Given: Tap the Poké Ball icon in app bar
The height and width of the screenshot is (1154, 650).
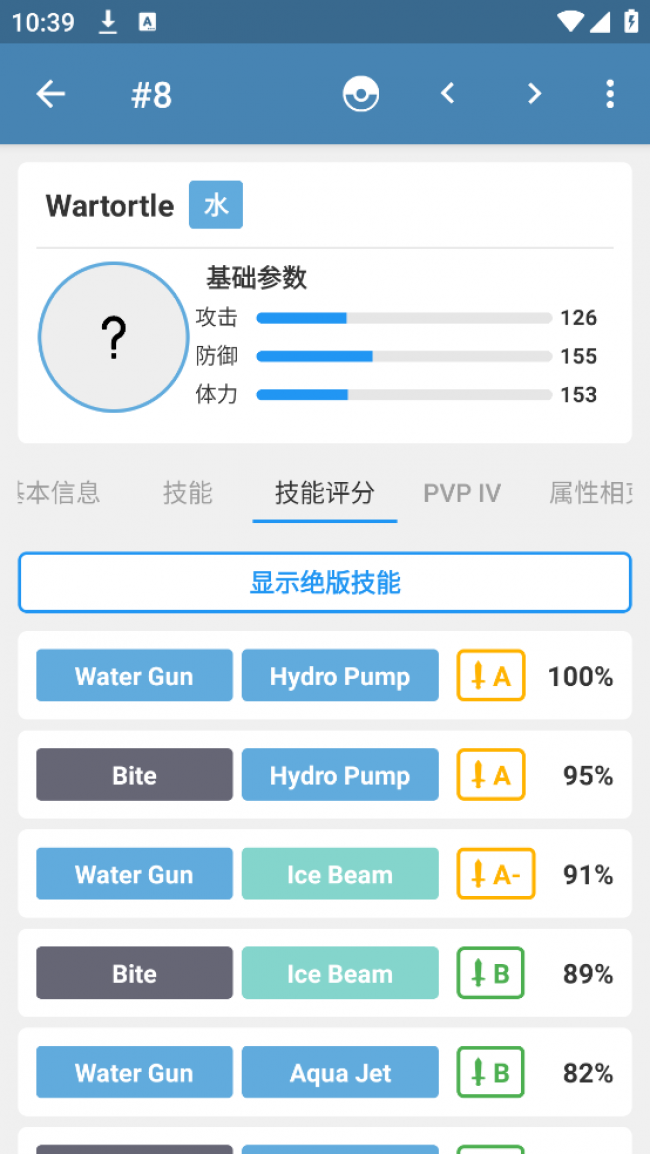Looking at the screenshot, I should (x=360, y=94).
